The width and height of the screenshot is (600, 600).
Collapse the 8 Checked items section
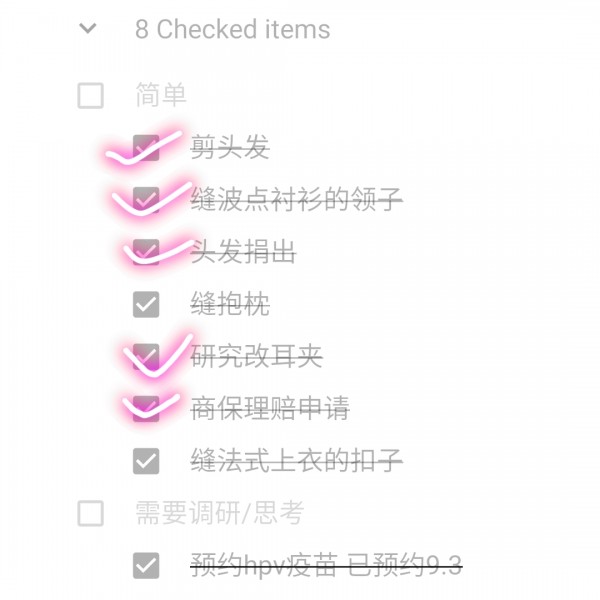[89, 29]
